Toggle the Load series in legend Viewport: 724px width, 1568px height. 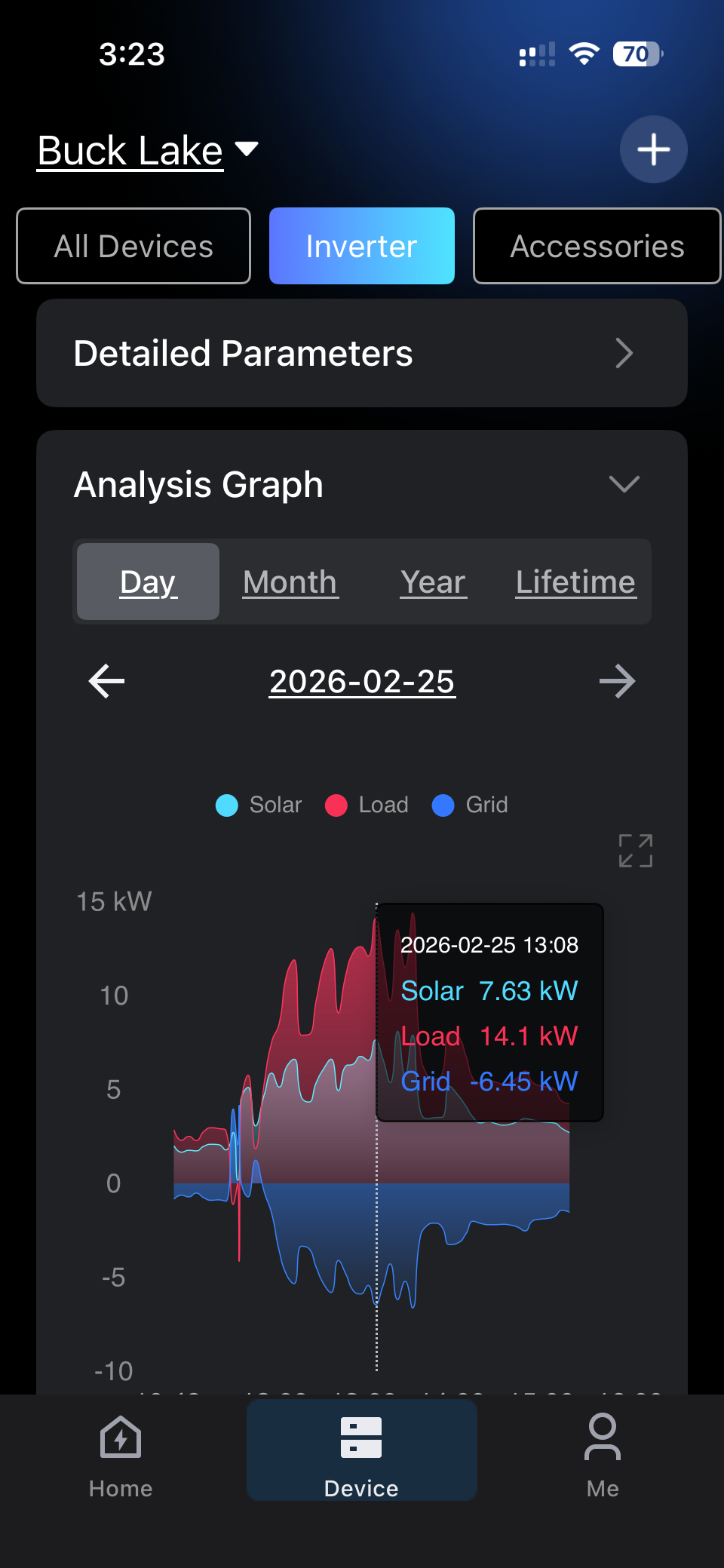click(367, 805)
